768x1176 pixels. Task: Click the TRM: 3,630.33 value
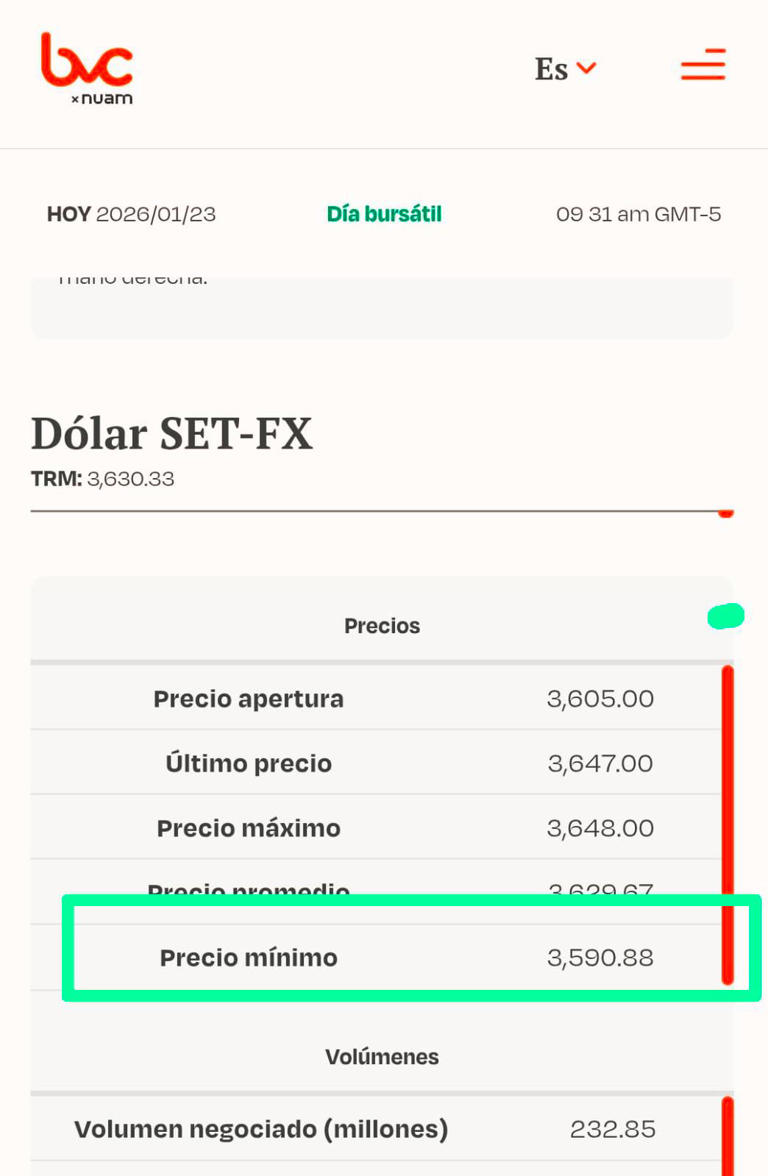point(102,479)
